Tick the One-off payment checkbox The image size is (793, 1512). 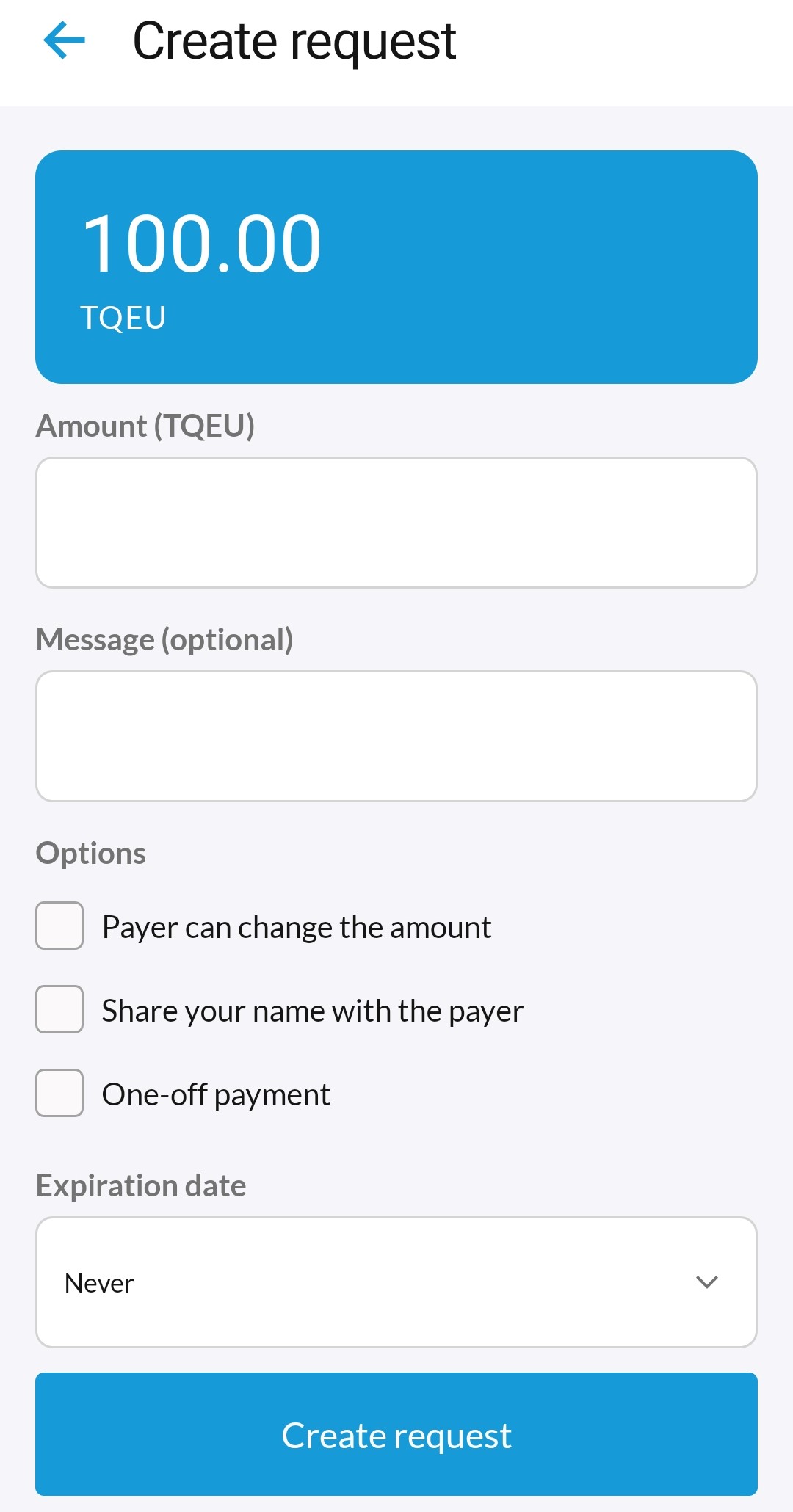[59, 1093]
